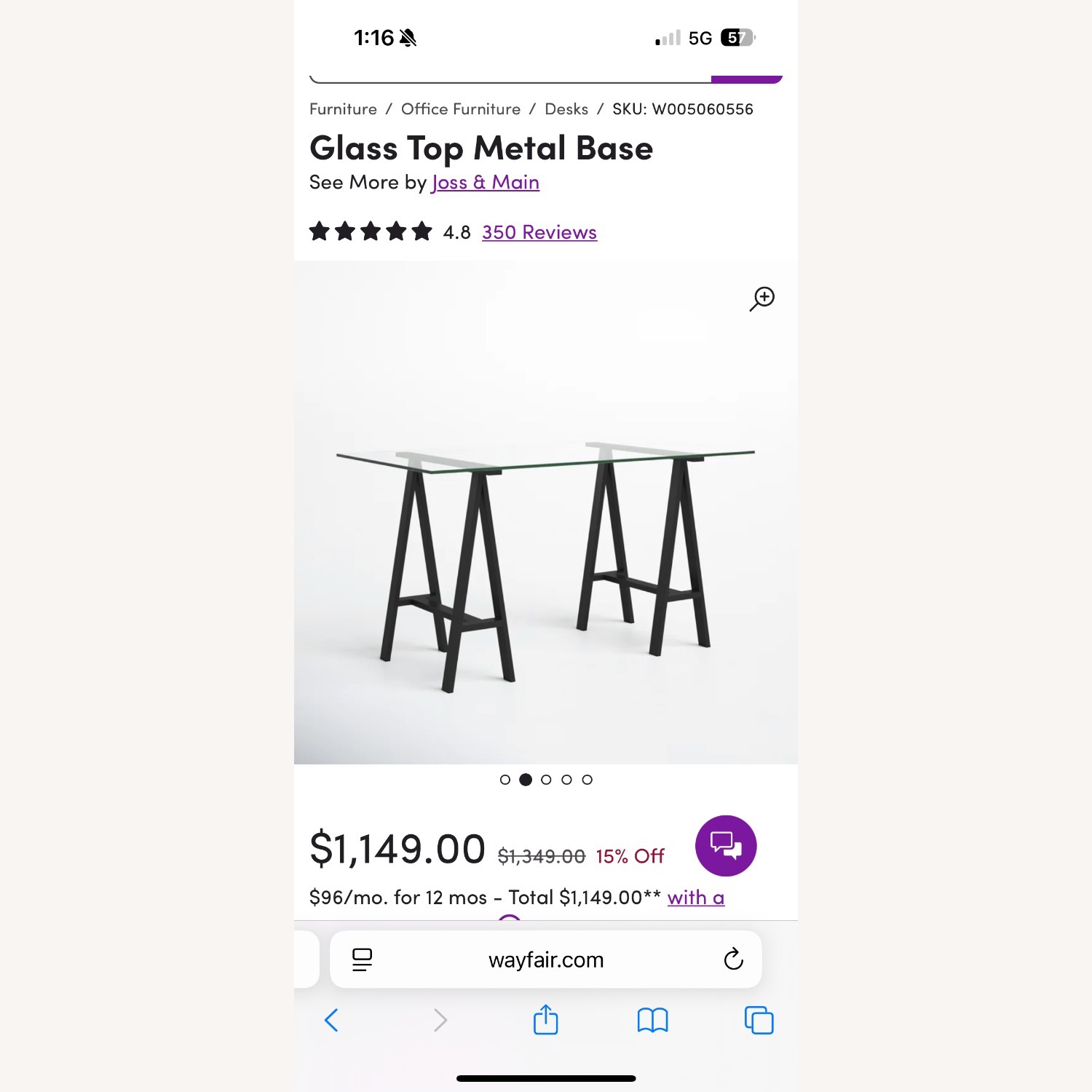
Task: Open the 350 Reviews link
Action: (x=539, y=232)
